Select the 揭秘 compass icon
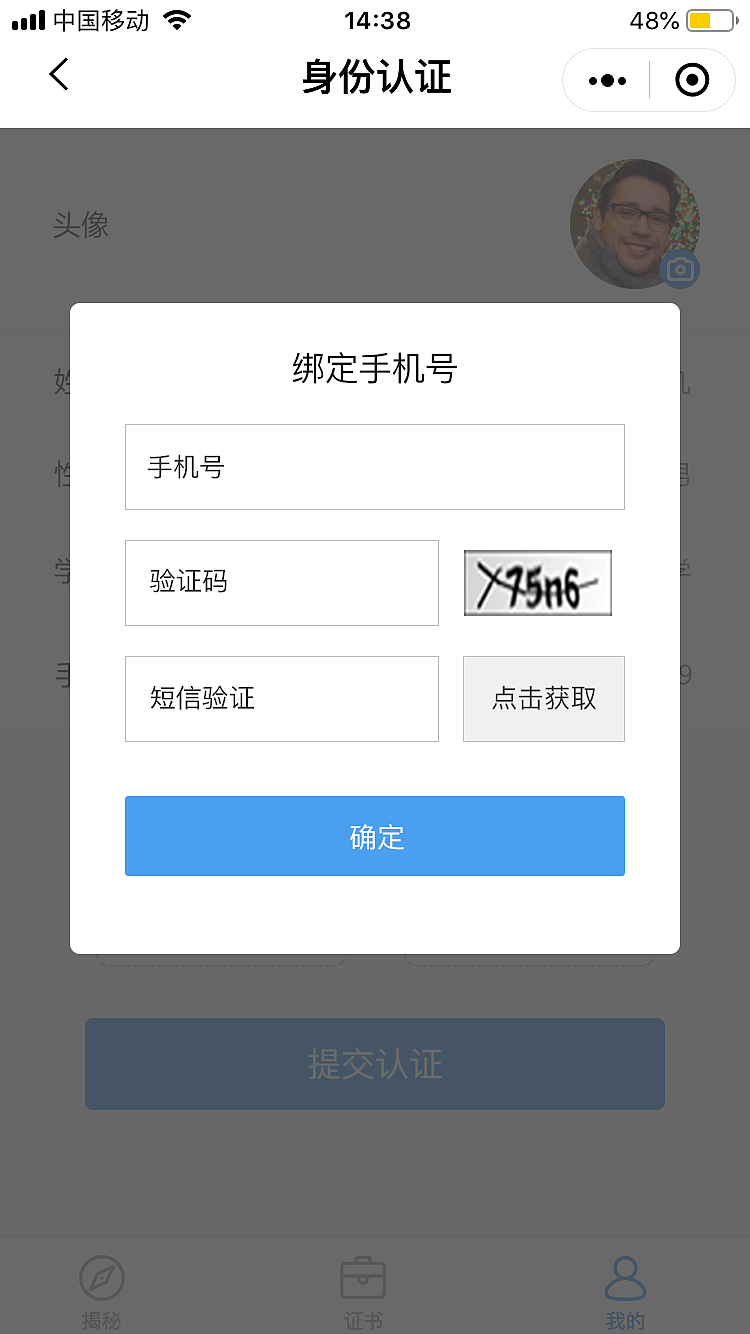Viewport: 750px width, 1334px height. pyautogui.click(x=102, y=1277)
